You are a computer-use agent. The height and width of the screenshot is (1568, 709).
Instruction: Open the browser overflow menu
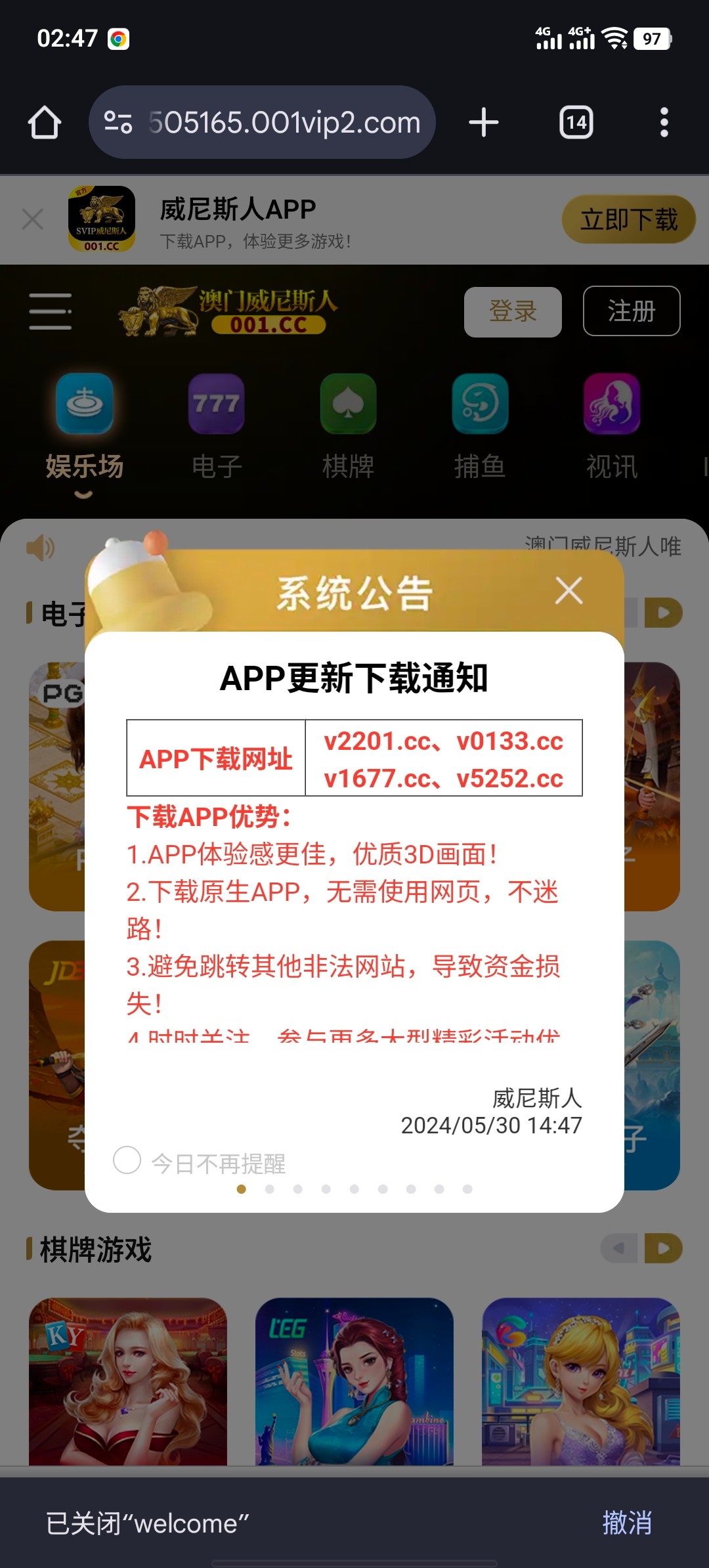(x=664, y=123)
